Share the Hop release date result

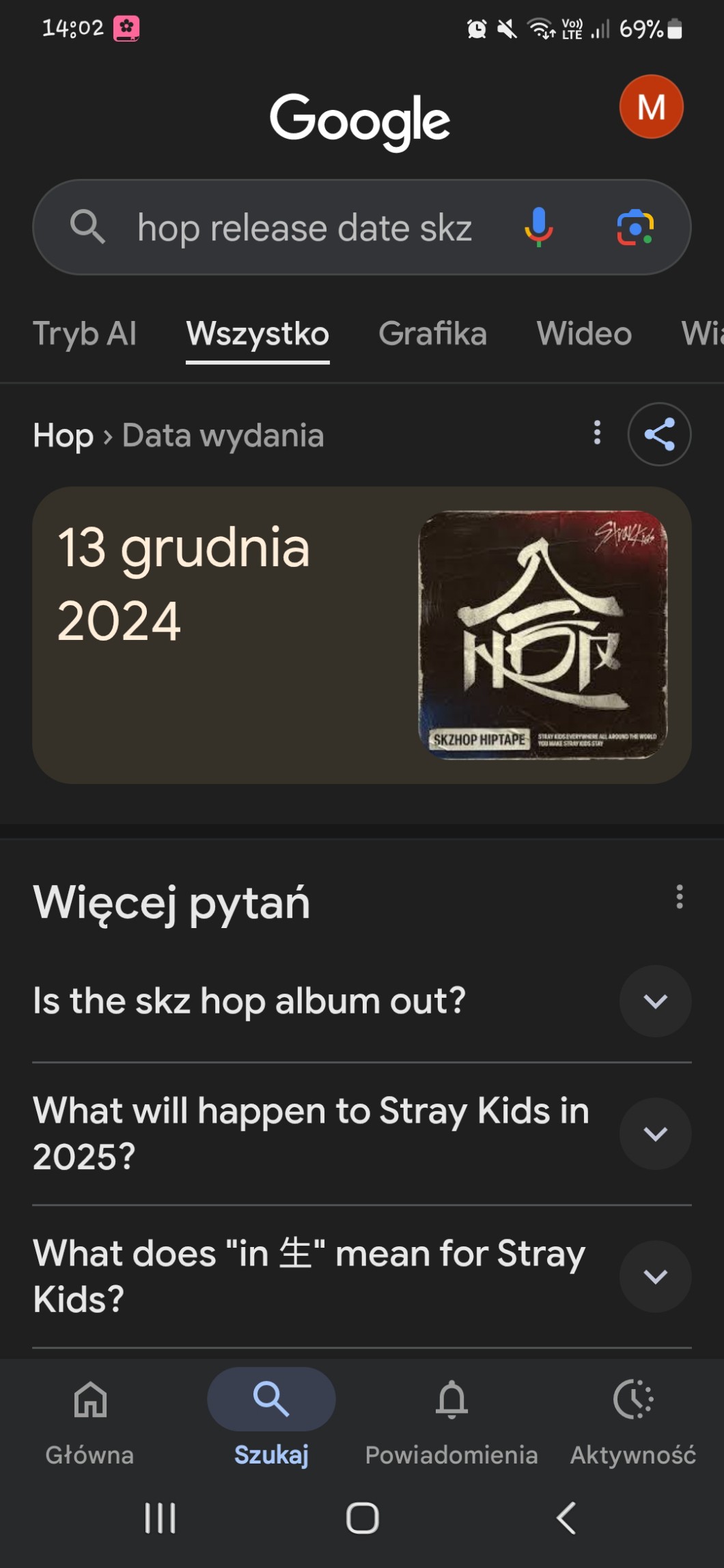click(659, 434)
